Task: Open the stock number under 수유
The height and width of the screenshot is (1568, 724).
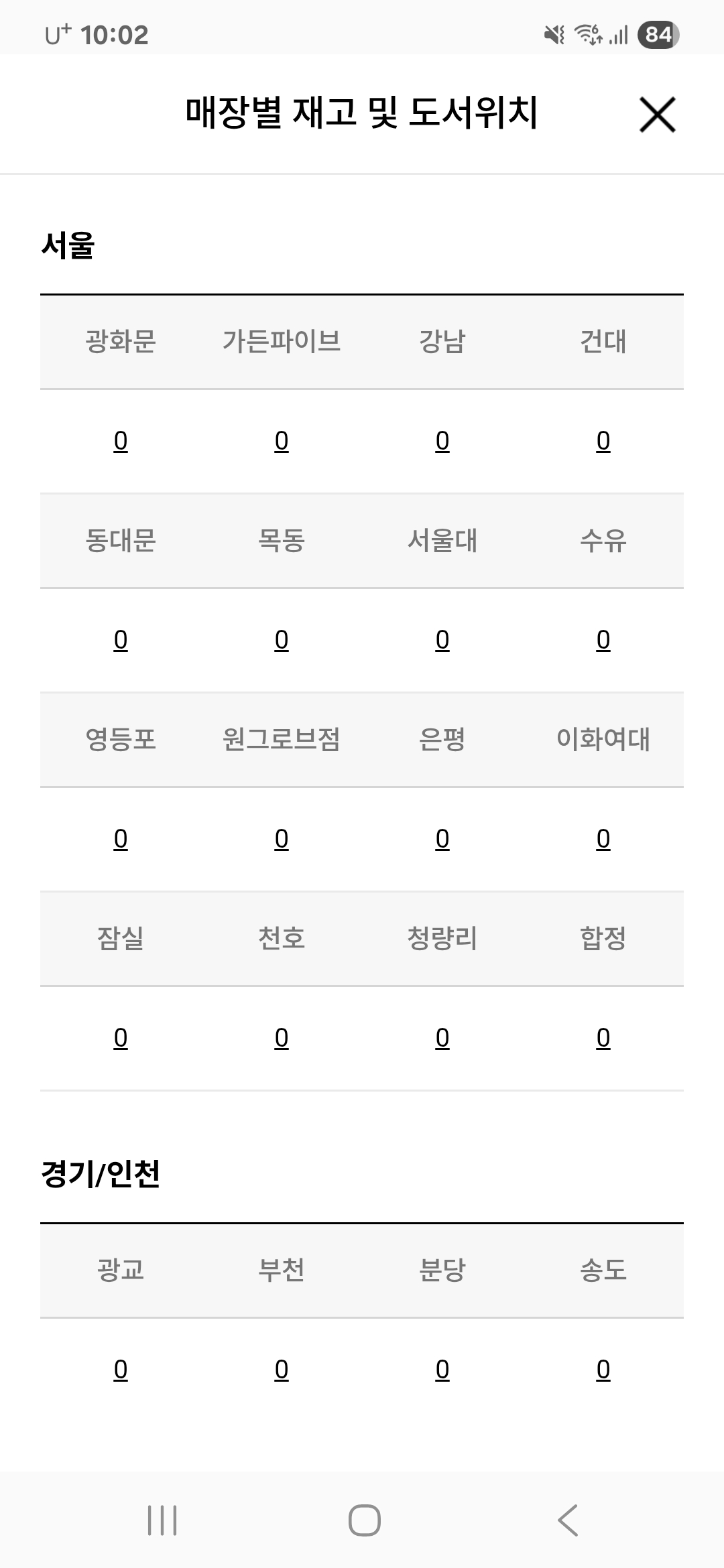Action: click(603, 640)
